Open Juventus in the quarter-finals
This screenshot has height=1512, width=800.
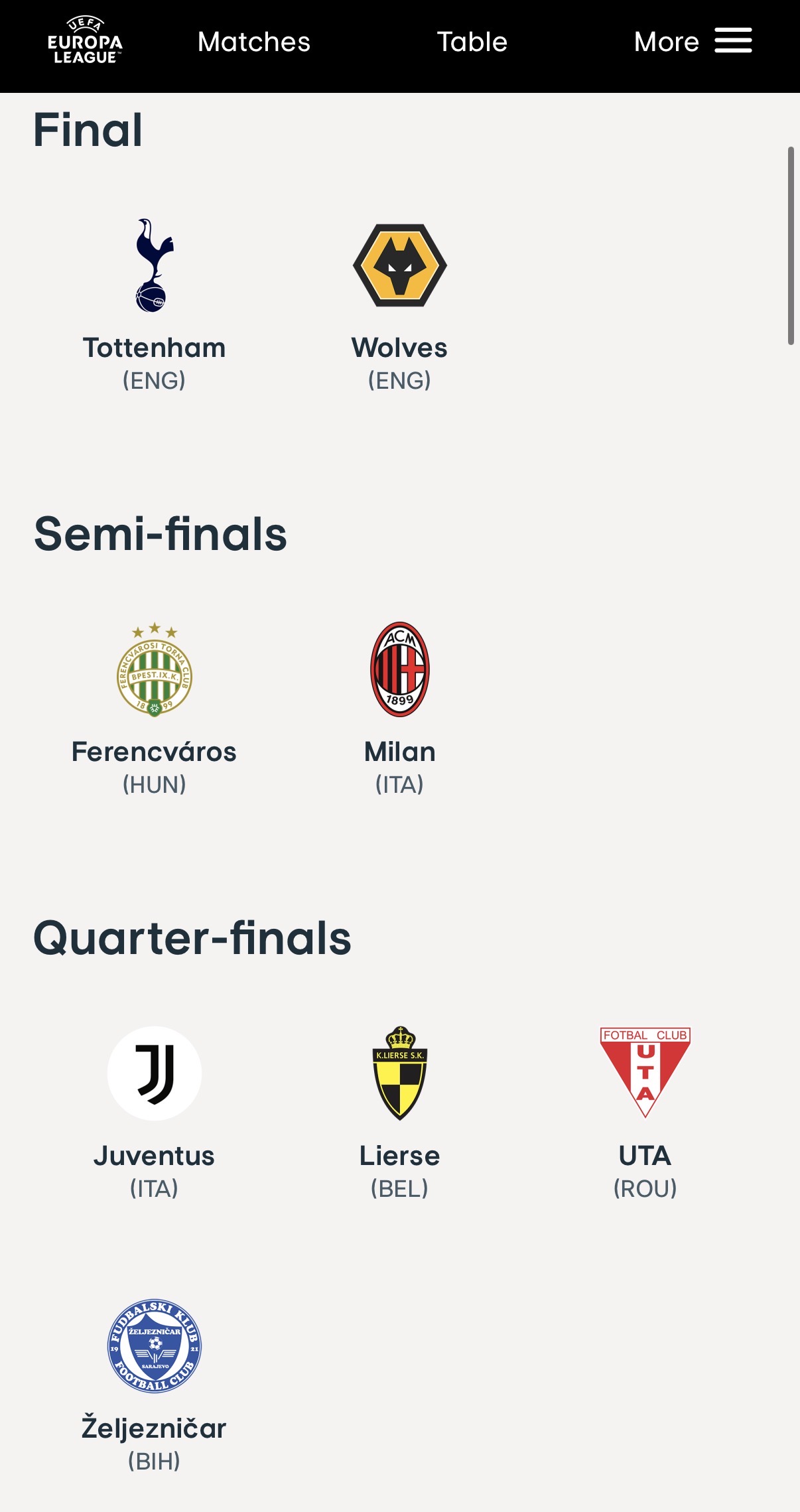pos(154,1113)
